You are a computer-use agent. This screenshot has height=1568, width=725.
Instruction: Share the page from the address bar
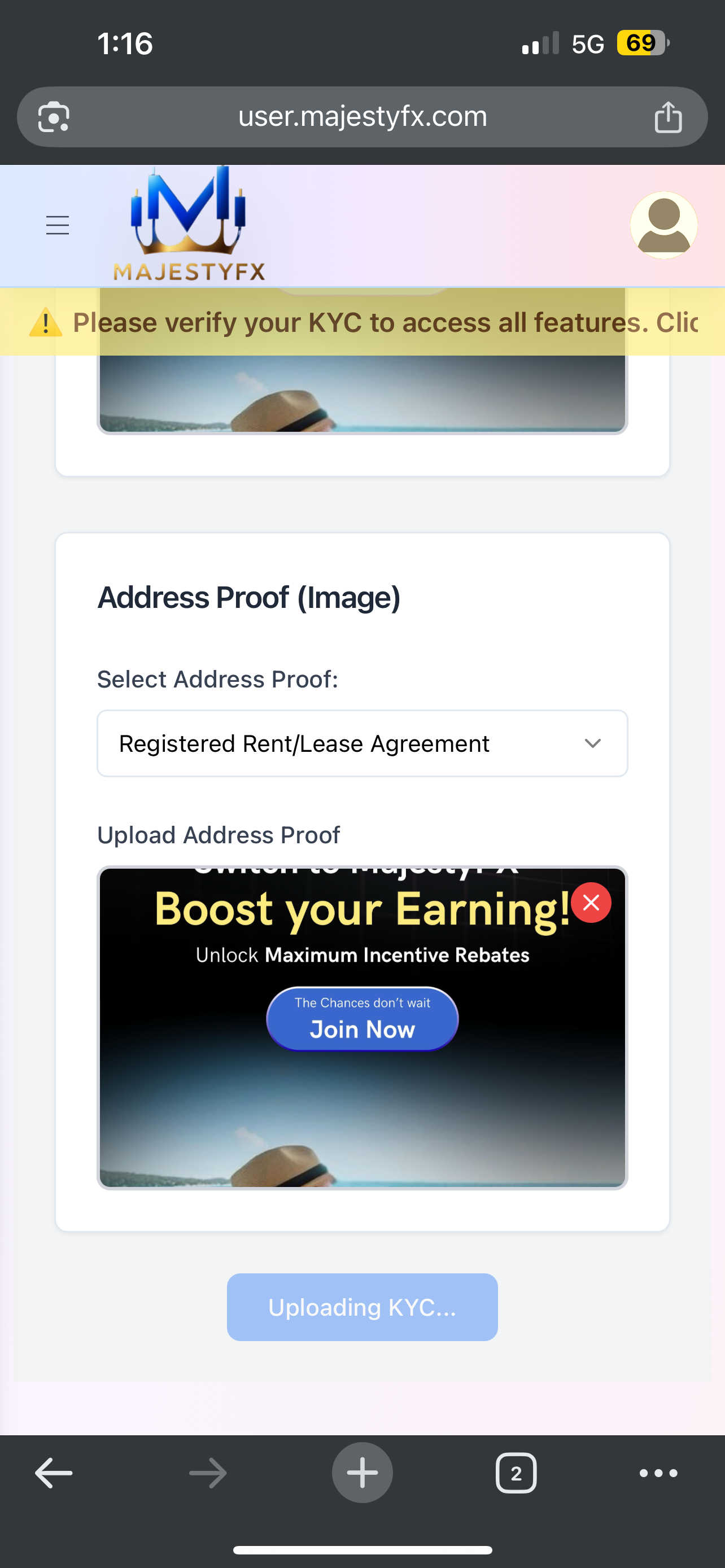pos(668,117)
